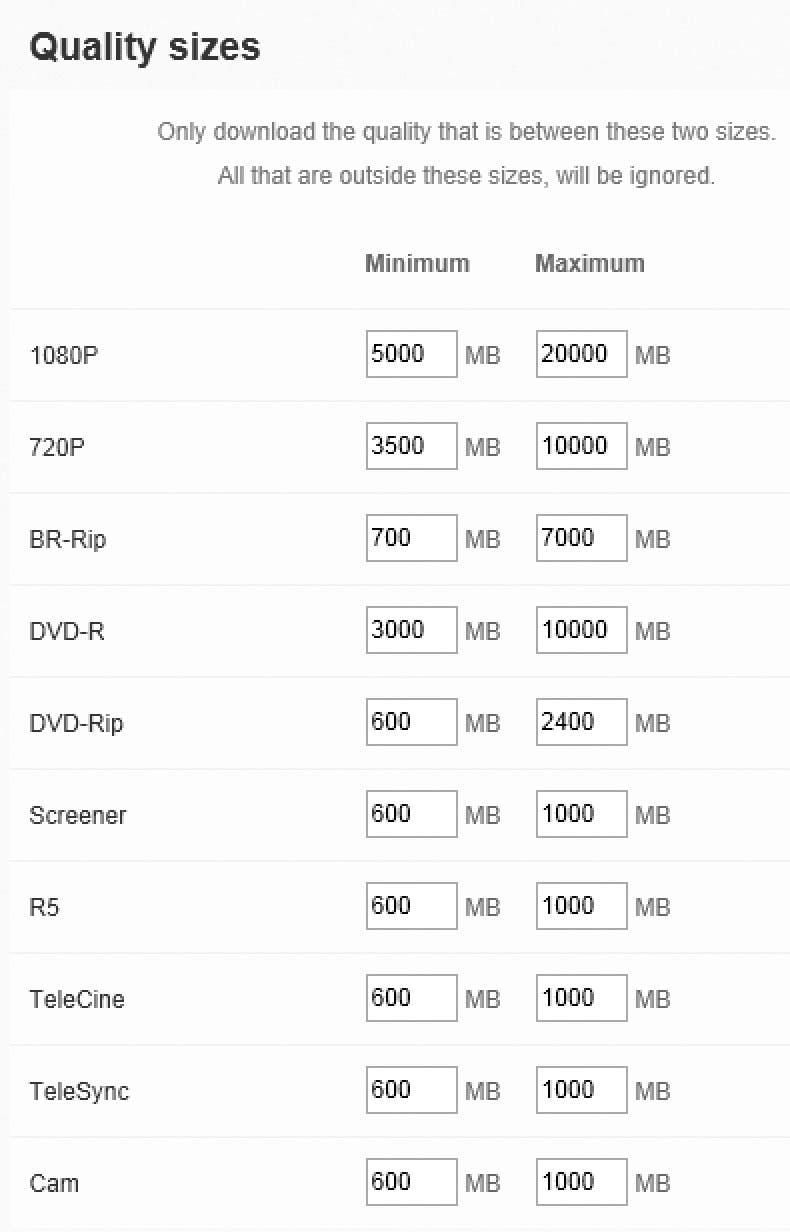Edit the TeleCine maximum size field

(582, 998)
